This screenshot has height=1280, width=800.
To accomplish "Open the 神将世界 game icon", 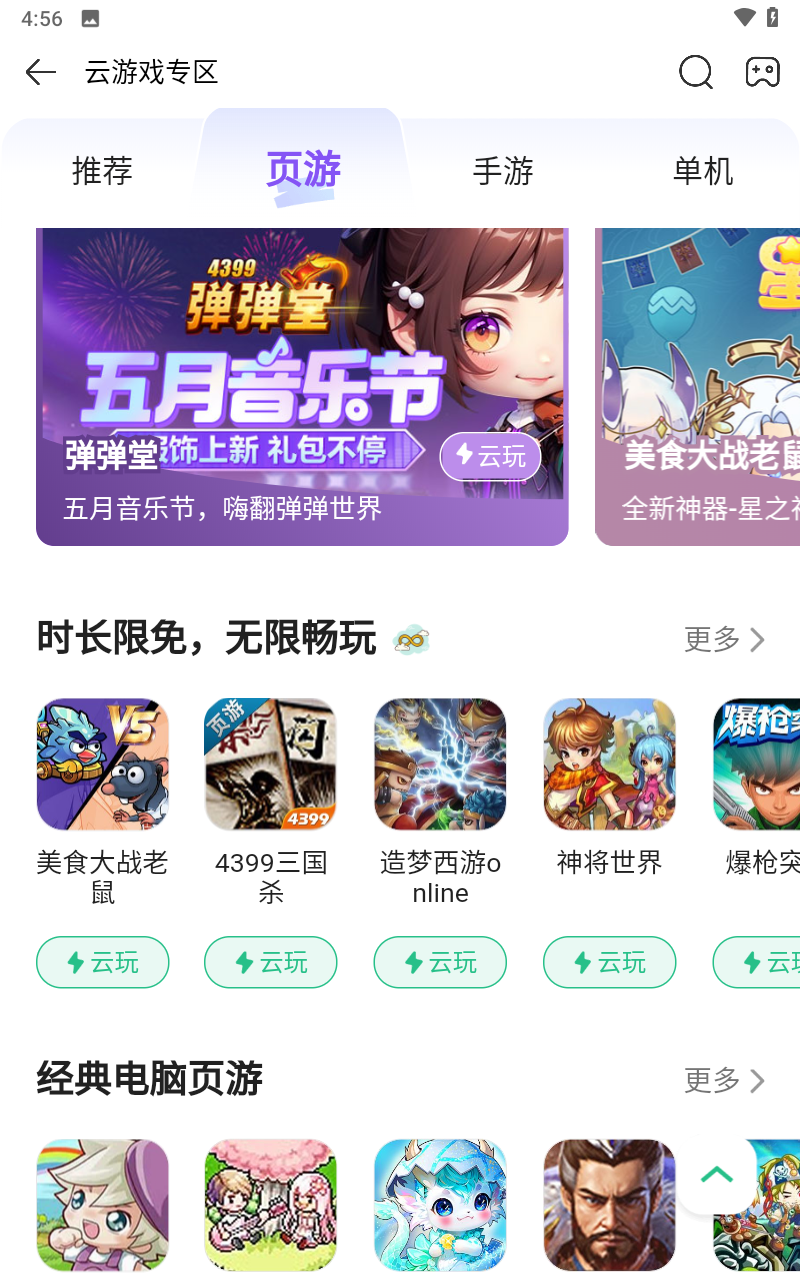I will pos(610,764).
